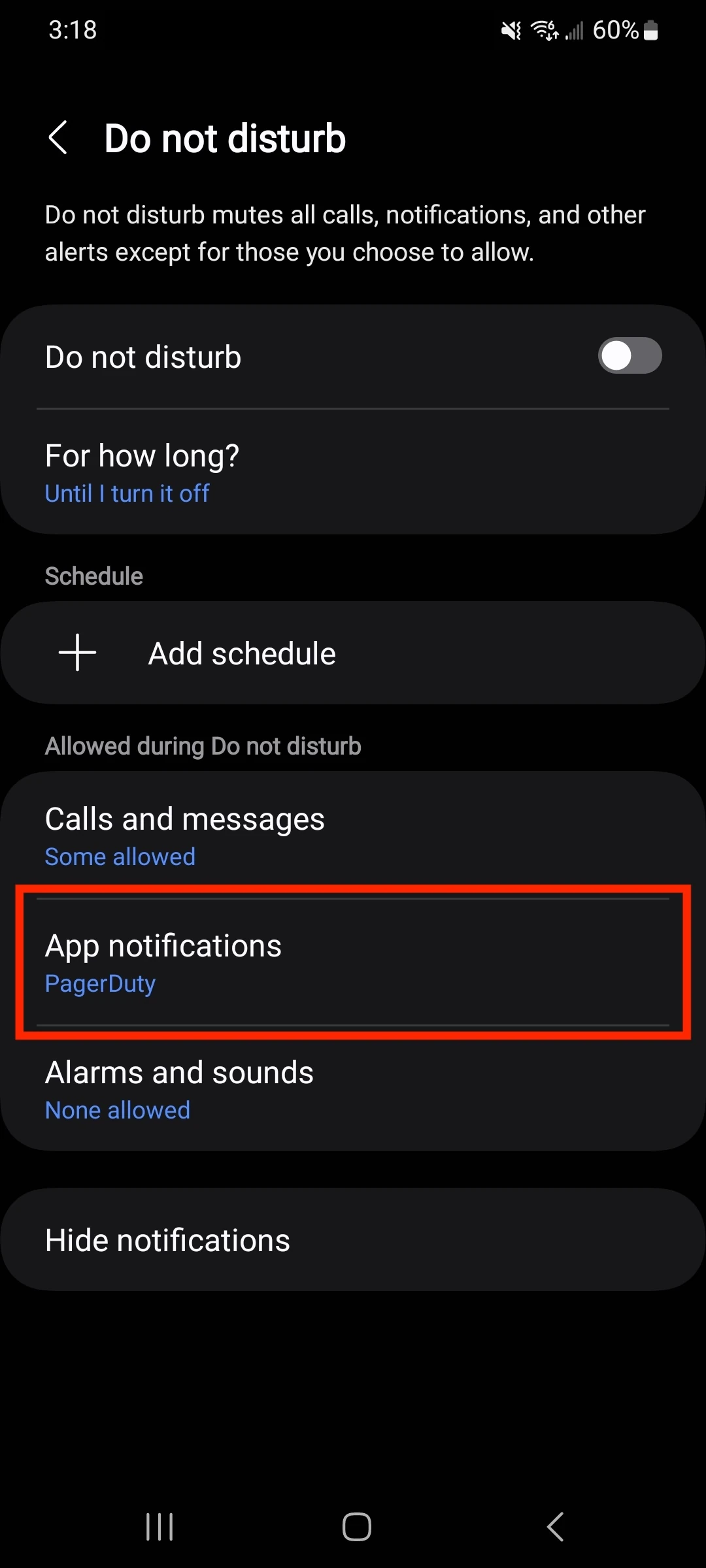
Task: Tap the system home button
Action: coord(357,1527)
